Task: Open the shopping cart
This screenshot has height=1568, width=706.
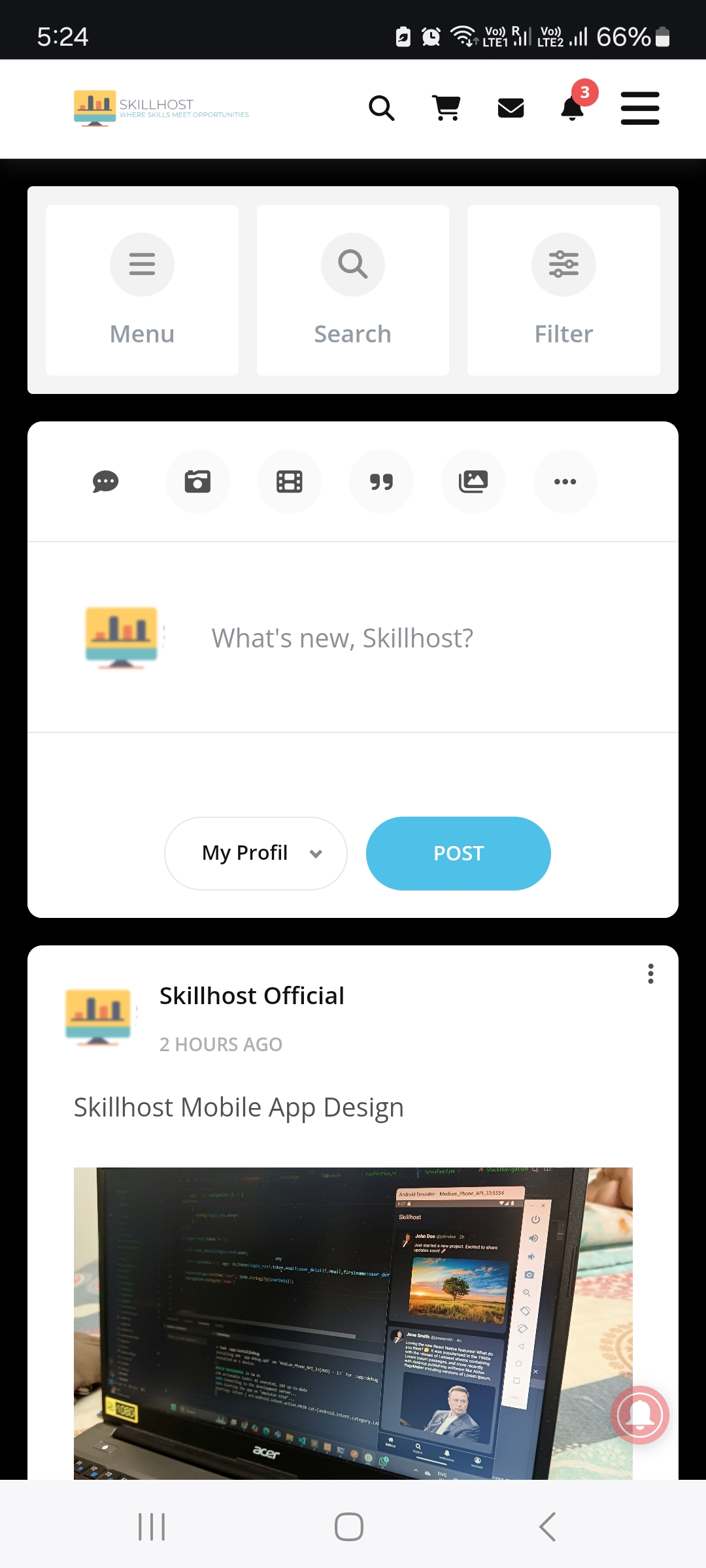Action: click(446, 108)
